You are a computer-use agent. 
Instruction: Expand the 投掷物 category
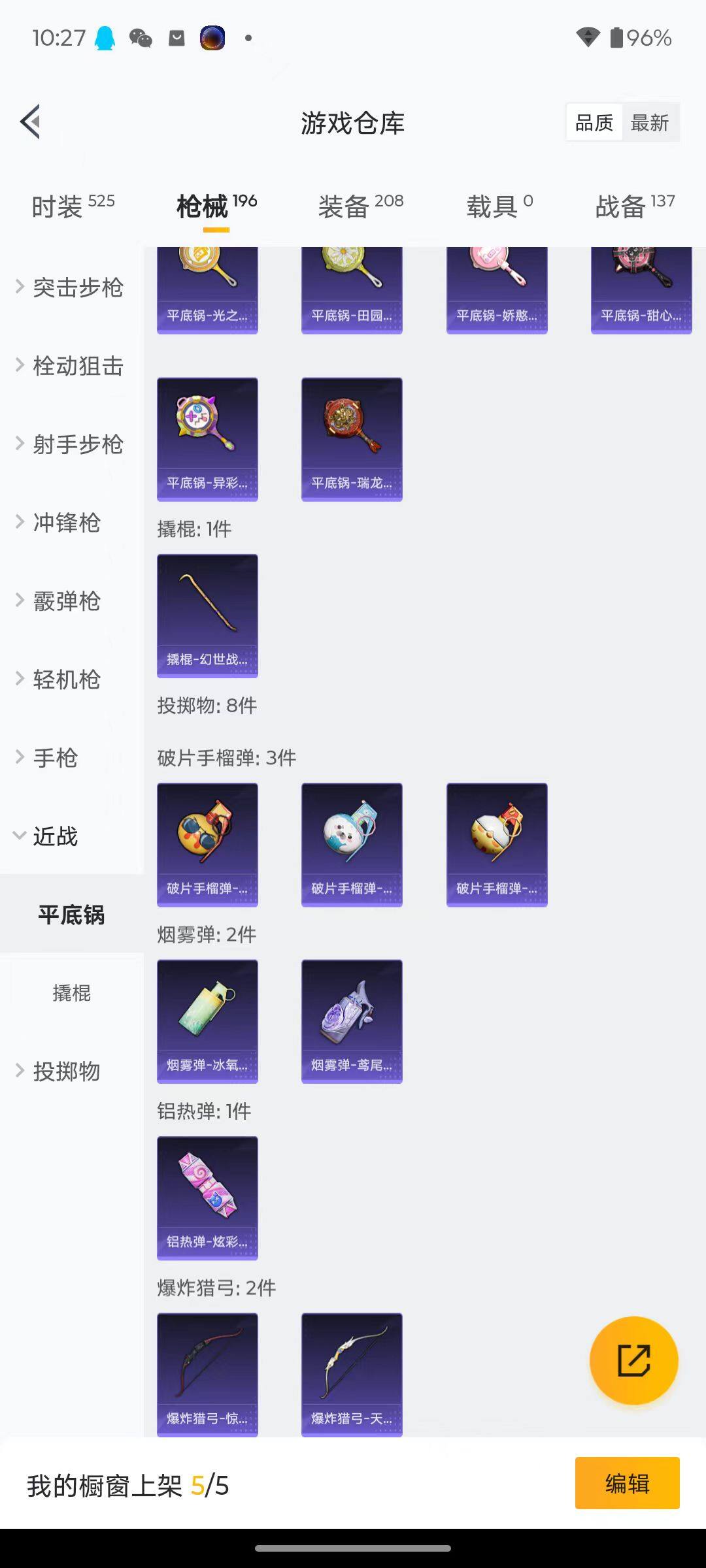pos(65,1071)
